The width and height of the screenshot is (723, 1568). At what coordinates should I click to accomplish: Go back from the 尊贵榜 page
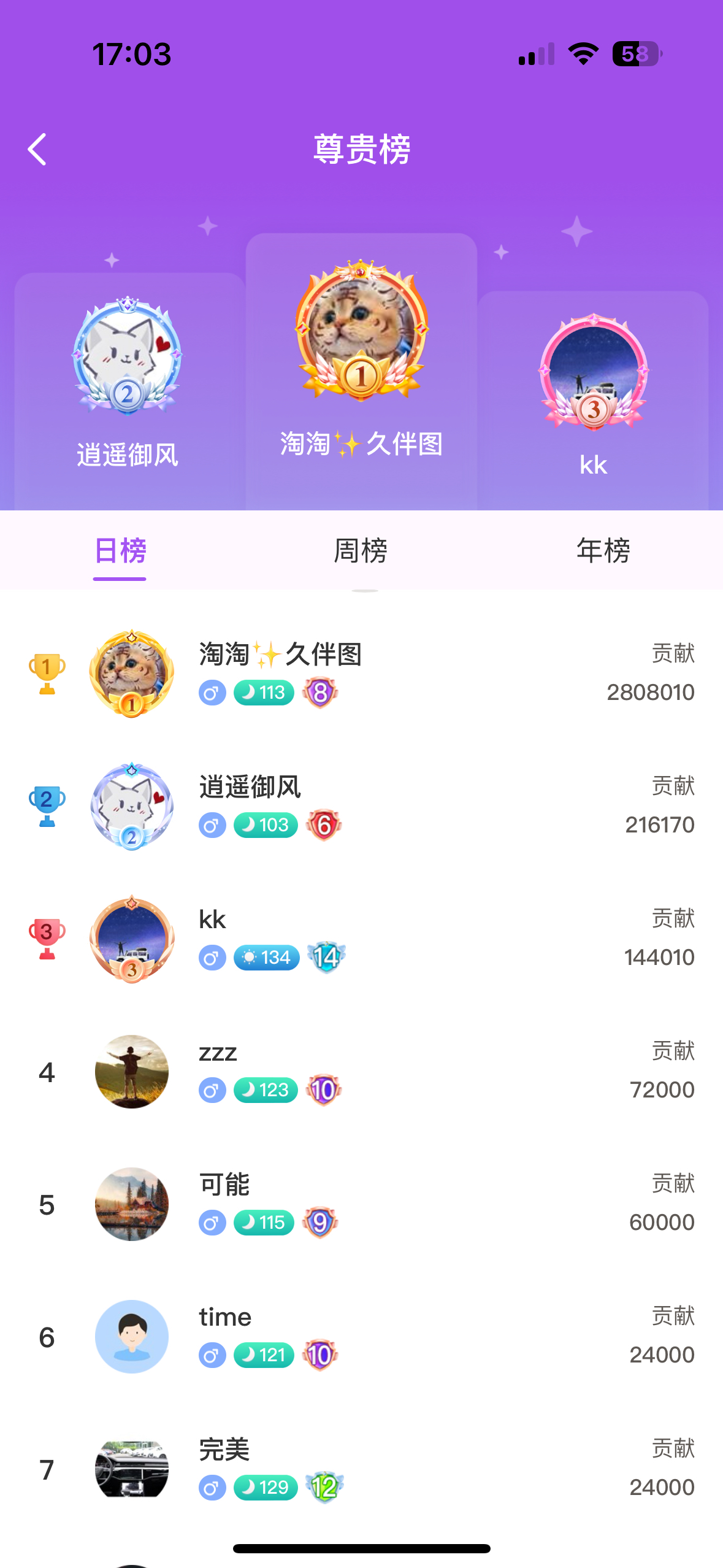pyautogui.click(x=37, y=149)
